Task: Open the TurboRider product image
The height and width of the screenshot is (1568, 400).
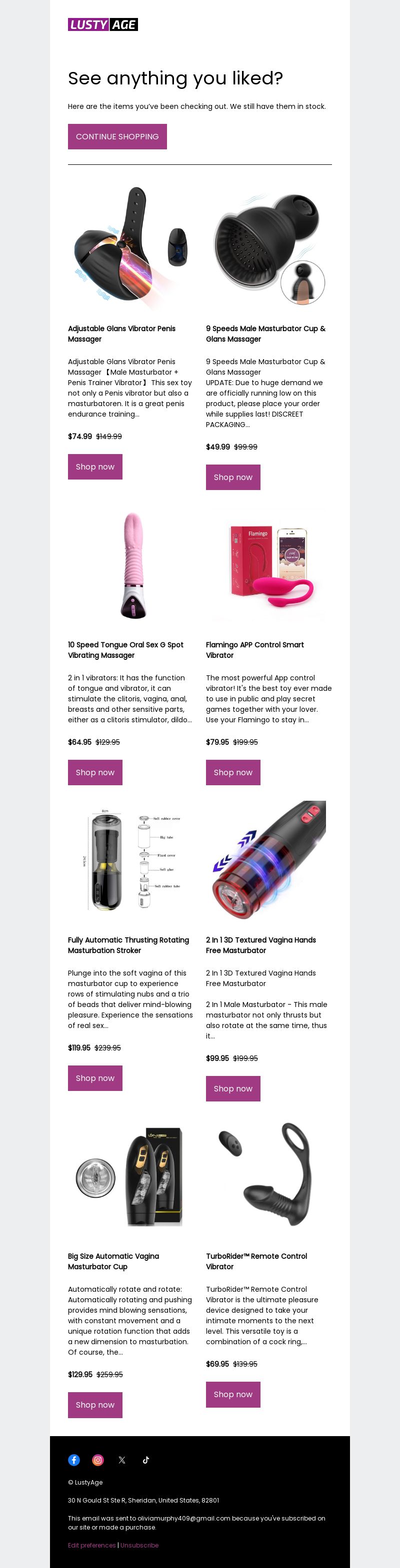Action: tap(268, 1174)
